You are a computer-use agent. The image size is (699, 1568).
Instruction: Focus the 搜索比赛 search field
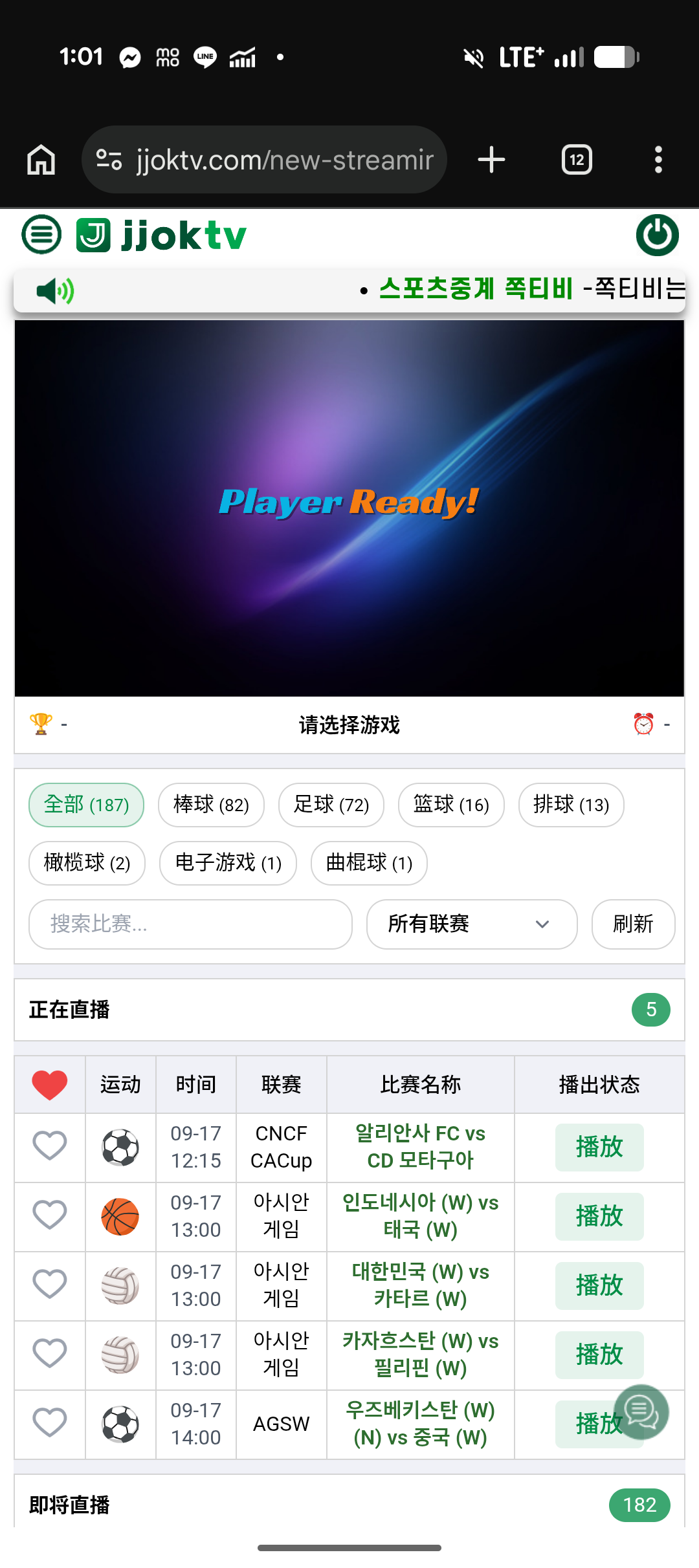click(190, 924)
